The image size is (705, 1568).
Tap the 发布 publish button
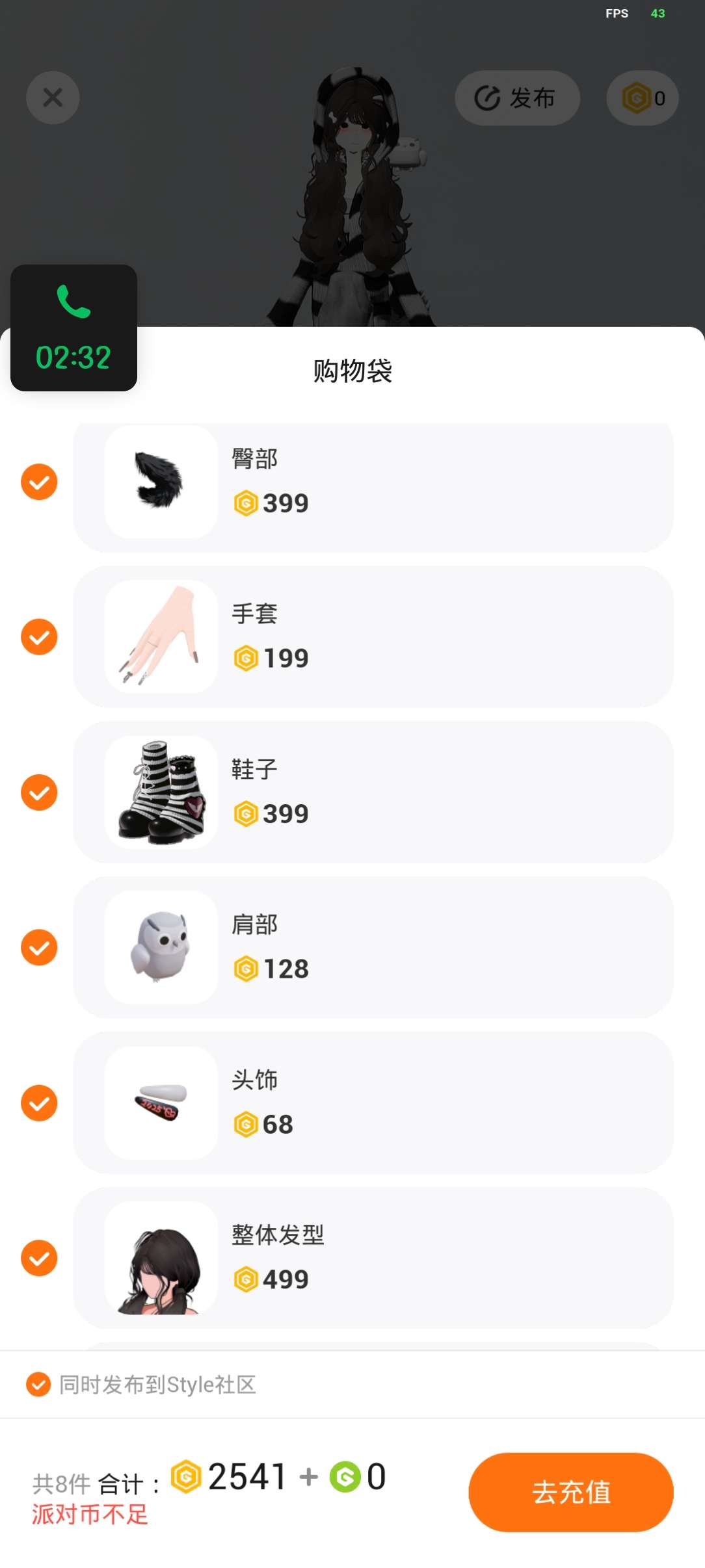[x=516, y=98]
